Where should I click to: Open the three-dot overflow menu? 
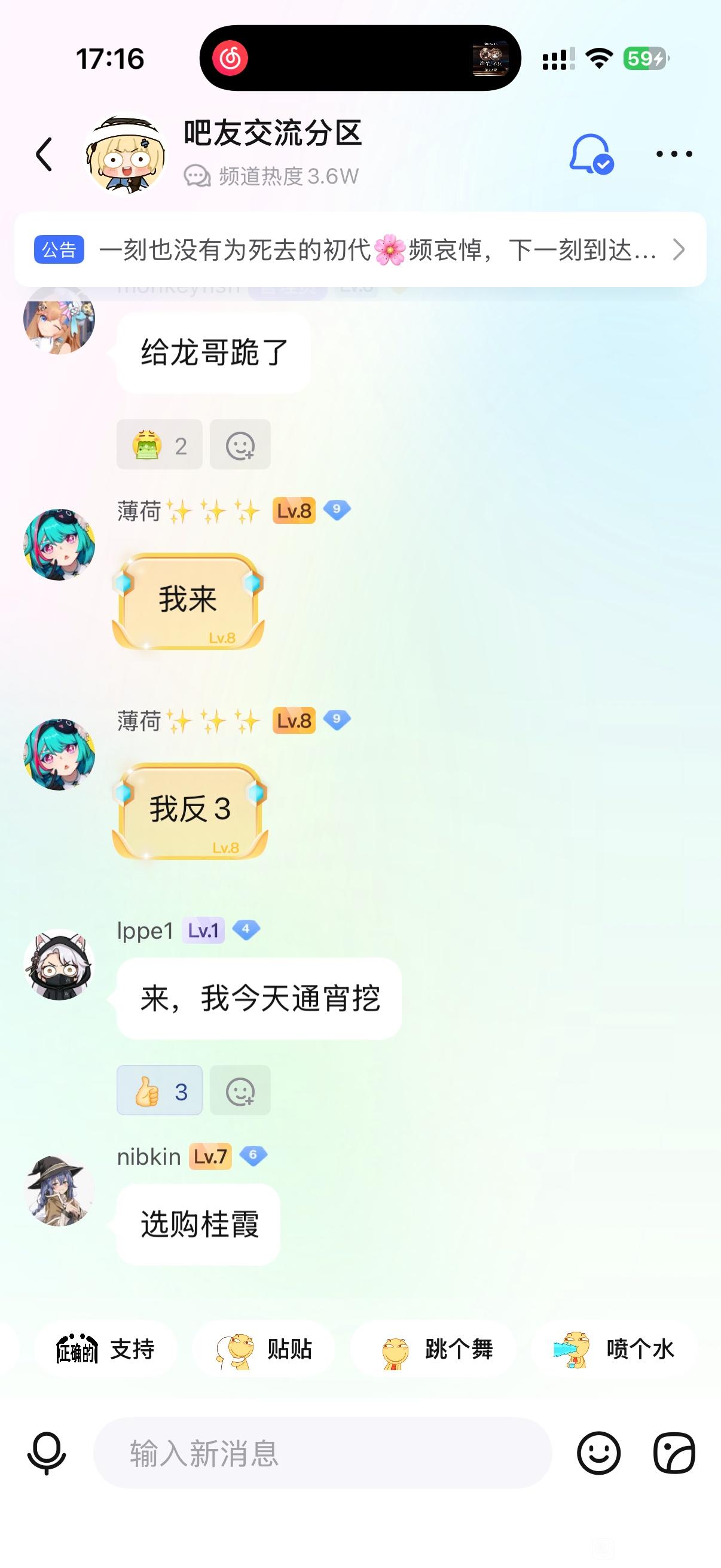tap(674, 154)
